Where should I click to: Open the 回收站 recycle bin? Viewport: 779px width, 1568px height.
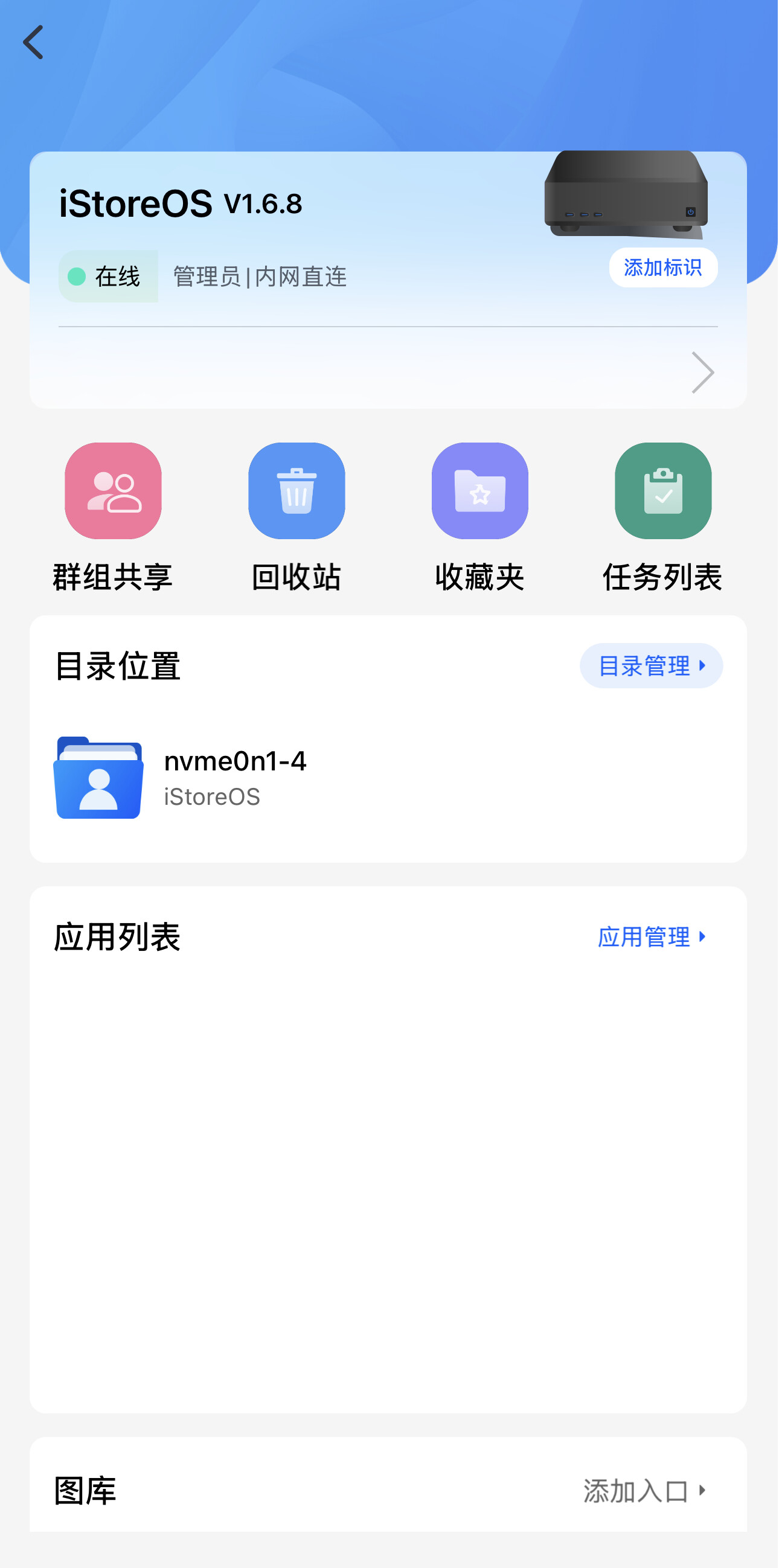pyautogui.click(x=297, y=491)
